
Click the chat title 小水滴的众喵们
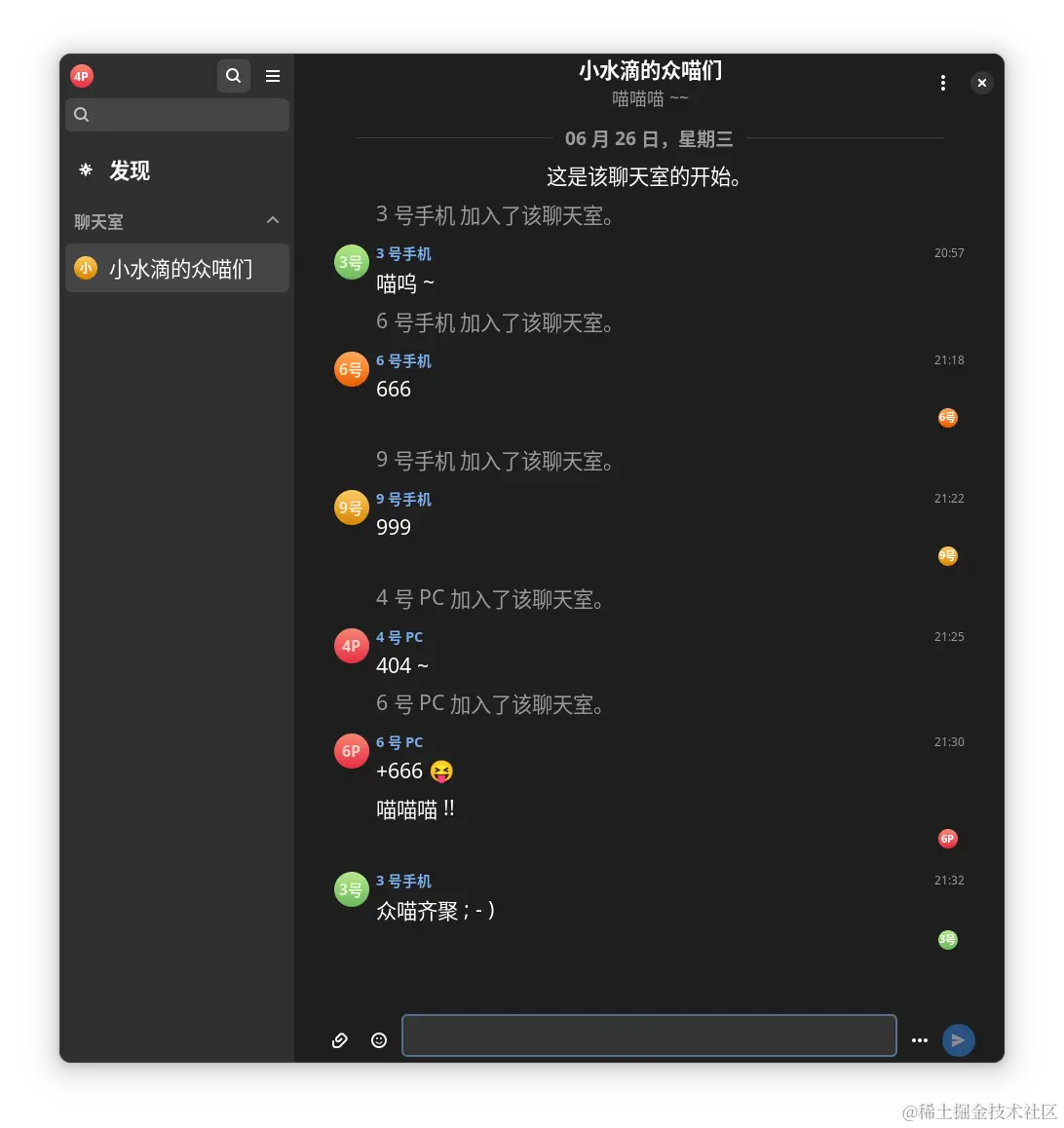[649, 70]
